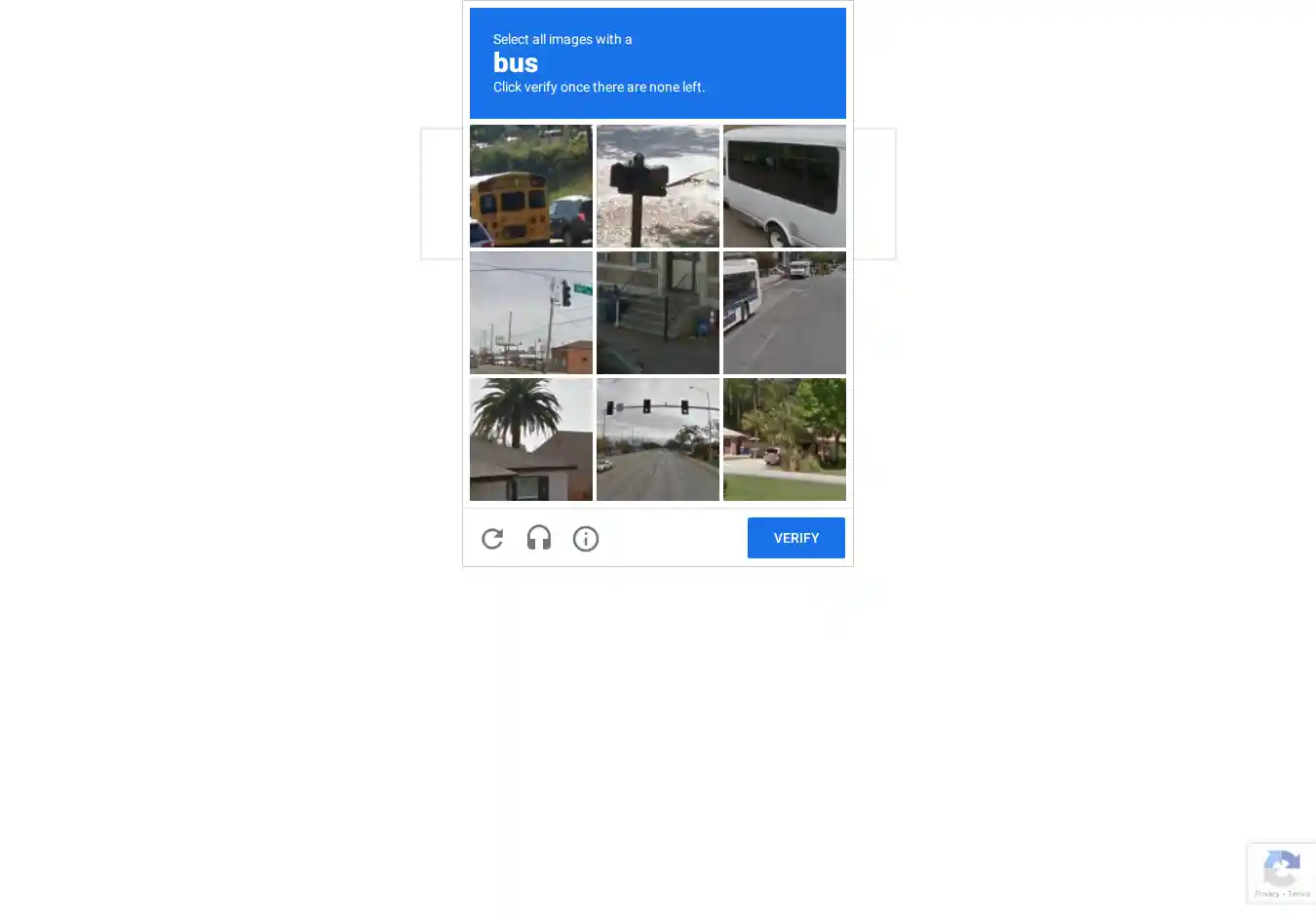
Task: Open the help information icon
Action: coord(586,538)
